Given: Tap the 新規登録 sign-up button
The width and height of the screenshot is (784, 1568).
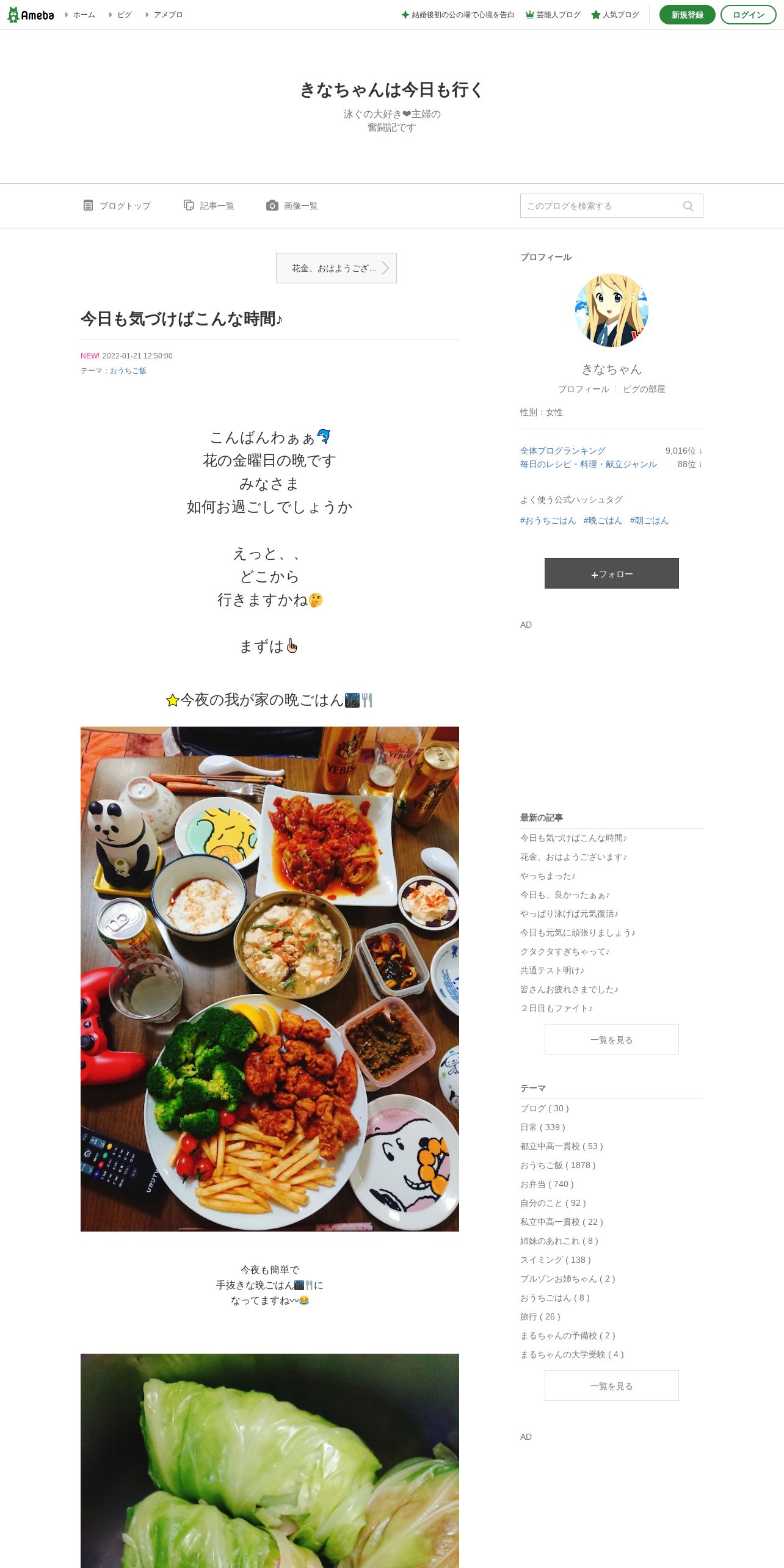Looking at the screenshot, I should pos(687,15).
